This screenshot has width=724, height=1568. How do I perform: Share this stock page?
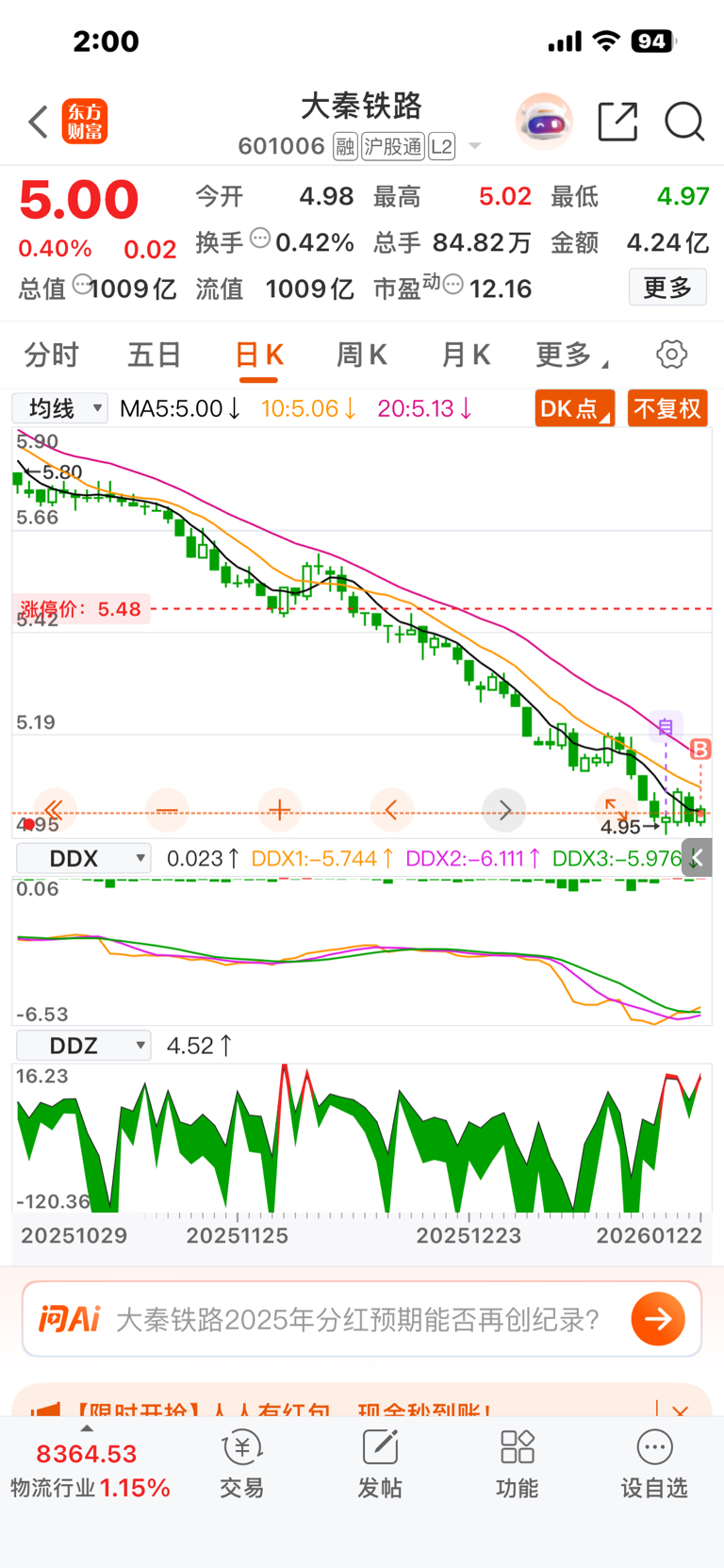click(x=617, y=123)
